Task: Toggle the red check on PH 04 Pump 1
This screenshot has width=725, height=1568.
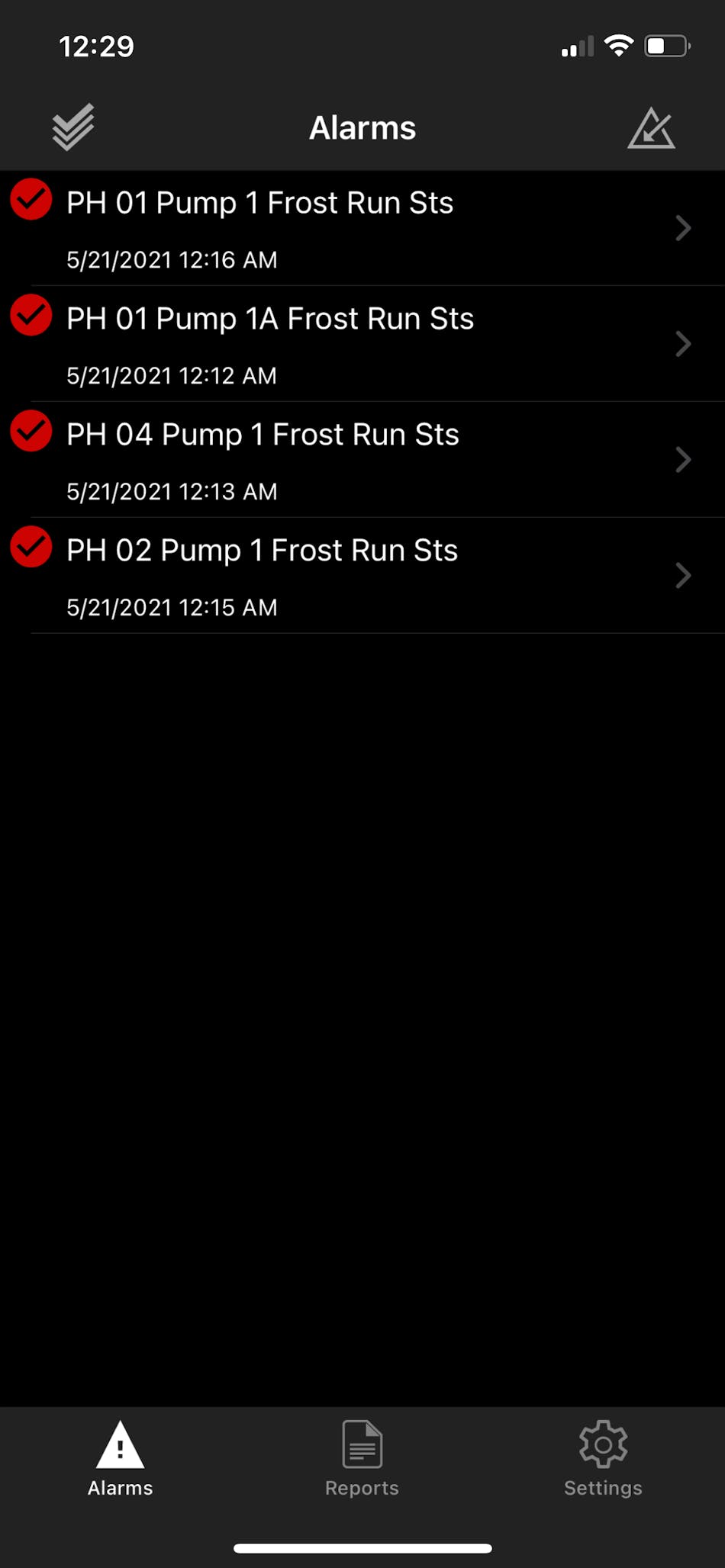Action: coord(31,432)
